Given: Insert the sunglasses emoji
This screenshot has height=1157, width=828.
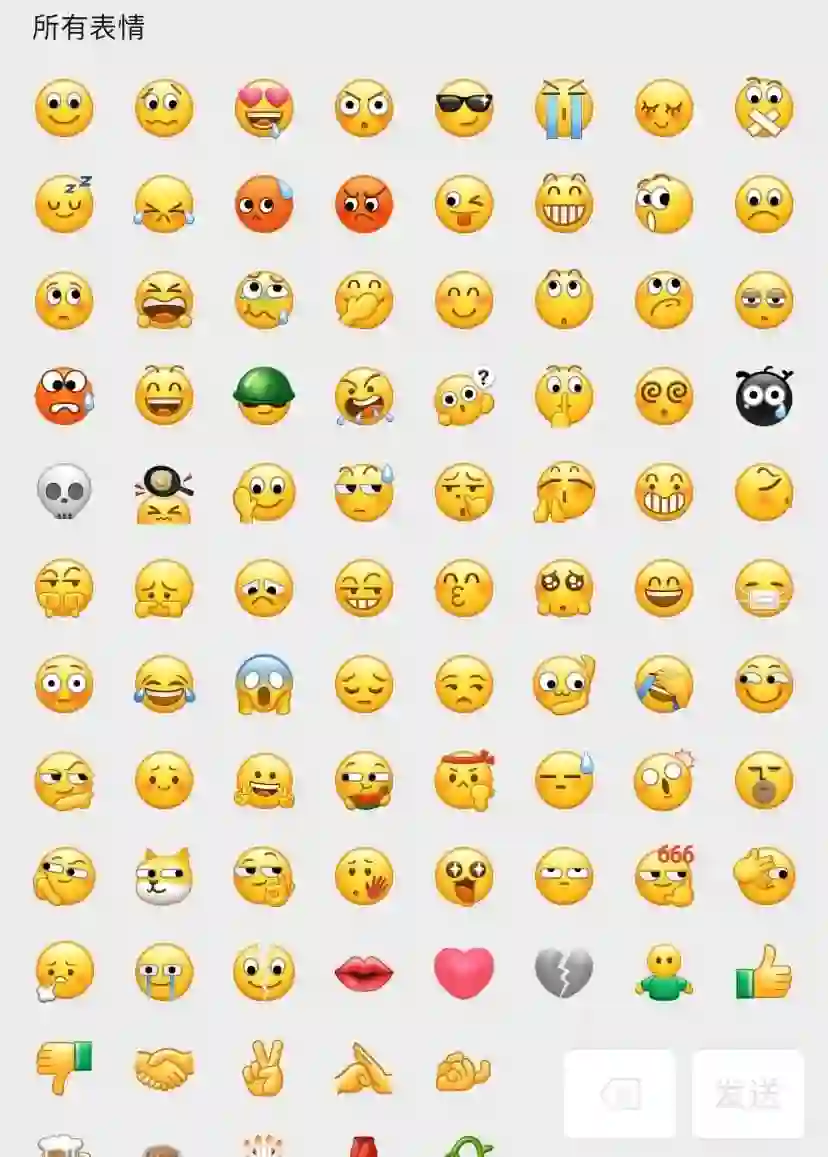Looking at the screenshot, I should click(464, 108).
